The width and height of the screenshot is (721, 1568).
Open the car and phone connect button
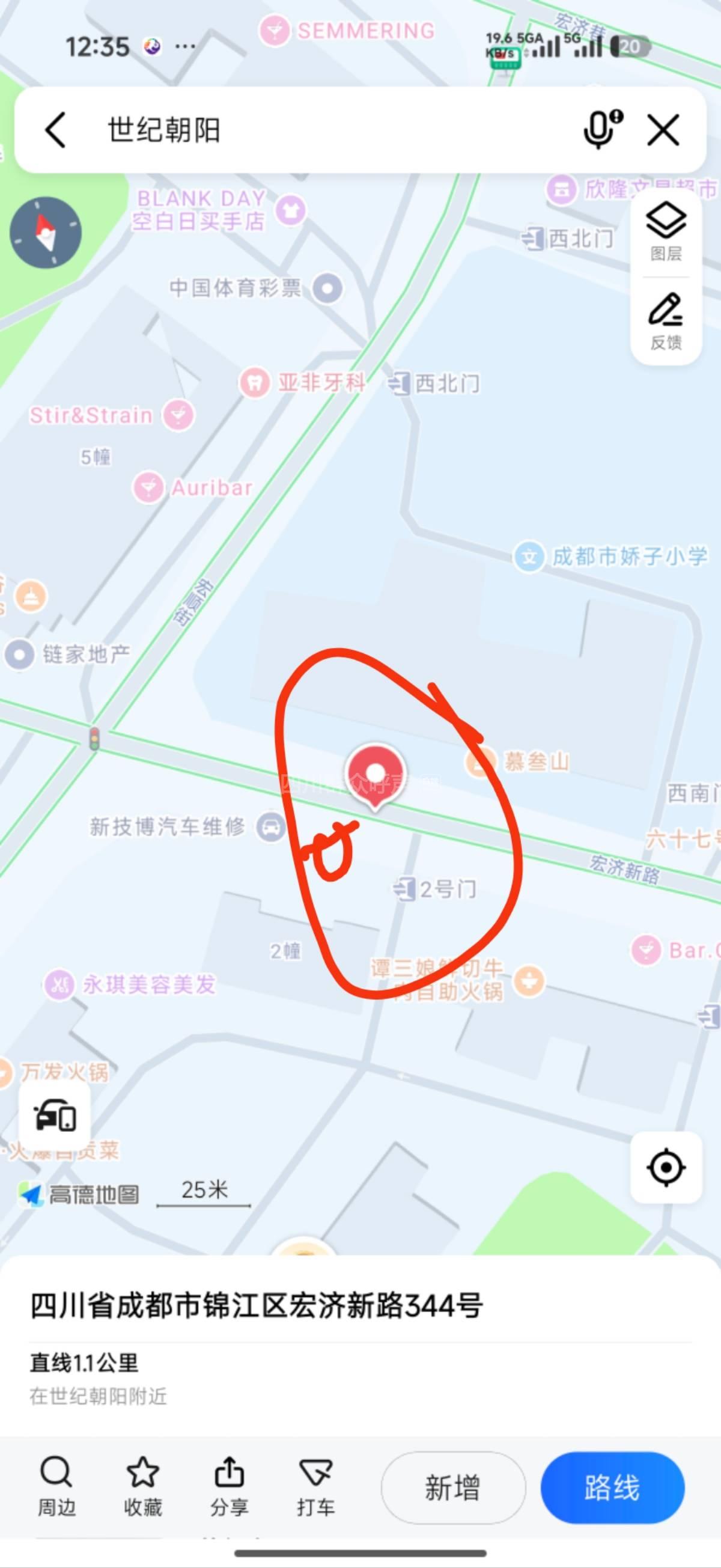click(55, 1115)
